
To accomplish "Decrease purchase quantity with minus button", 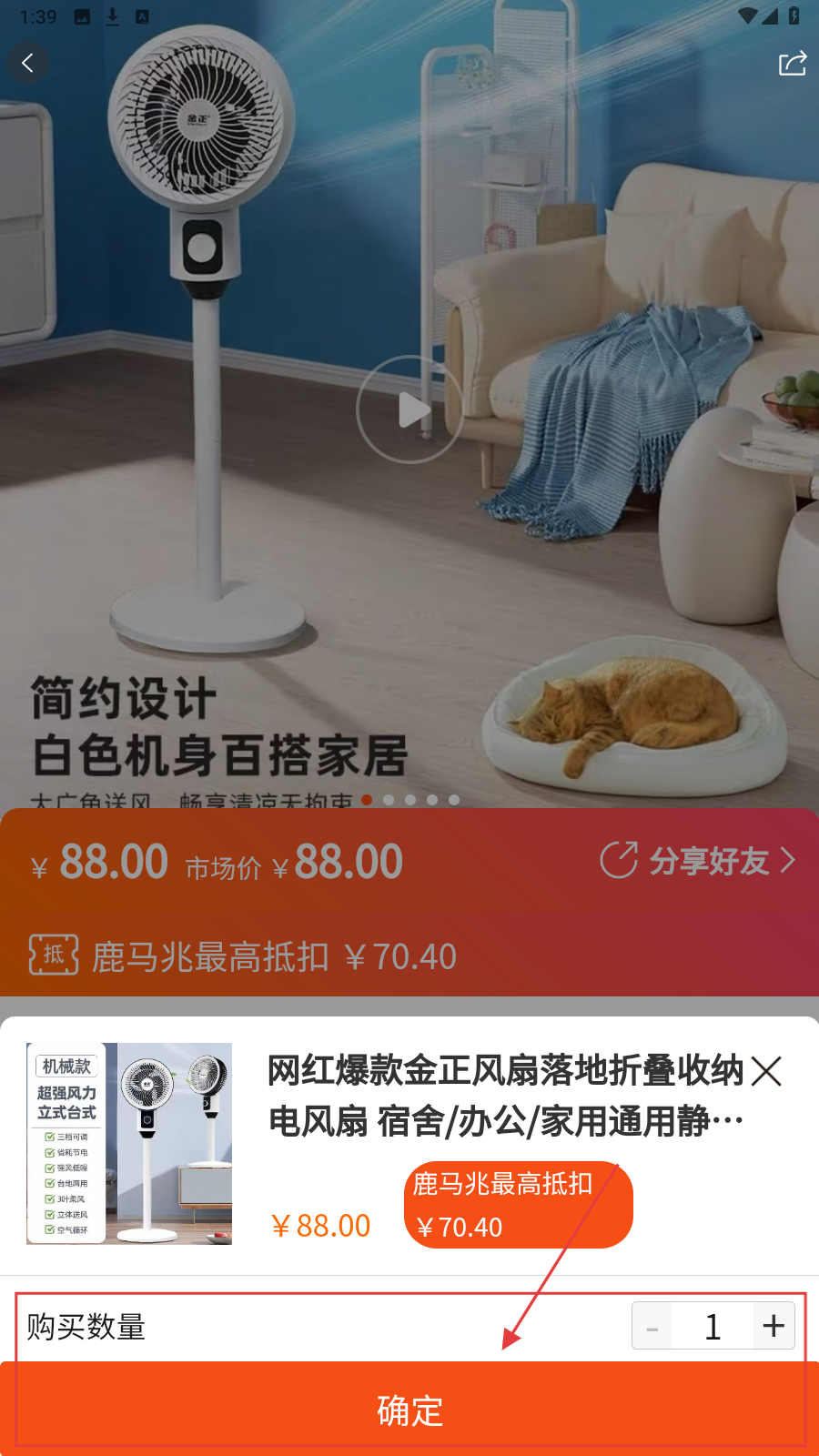I will (652, 1328).
